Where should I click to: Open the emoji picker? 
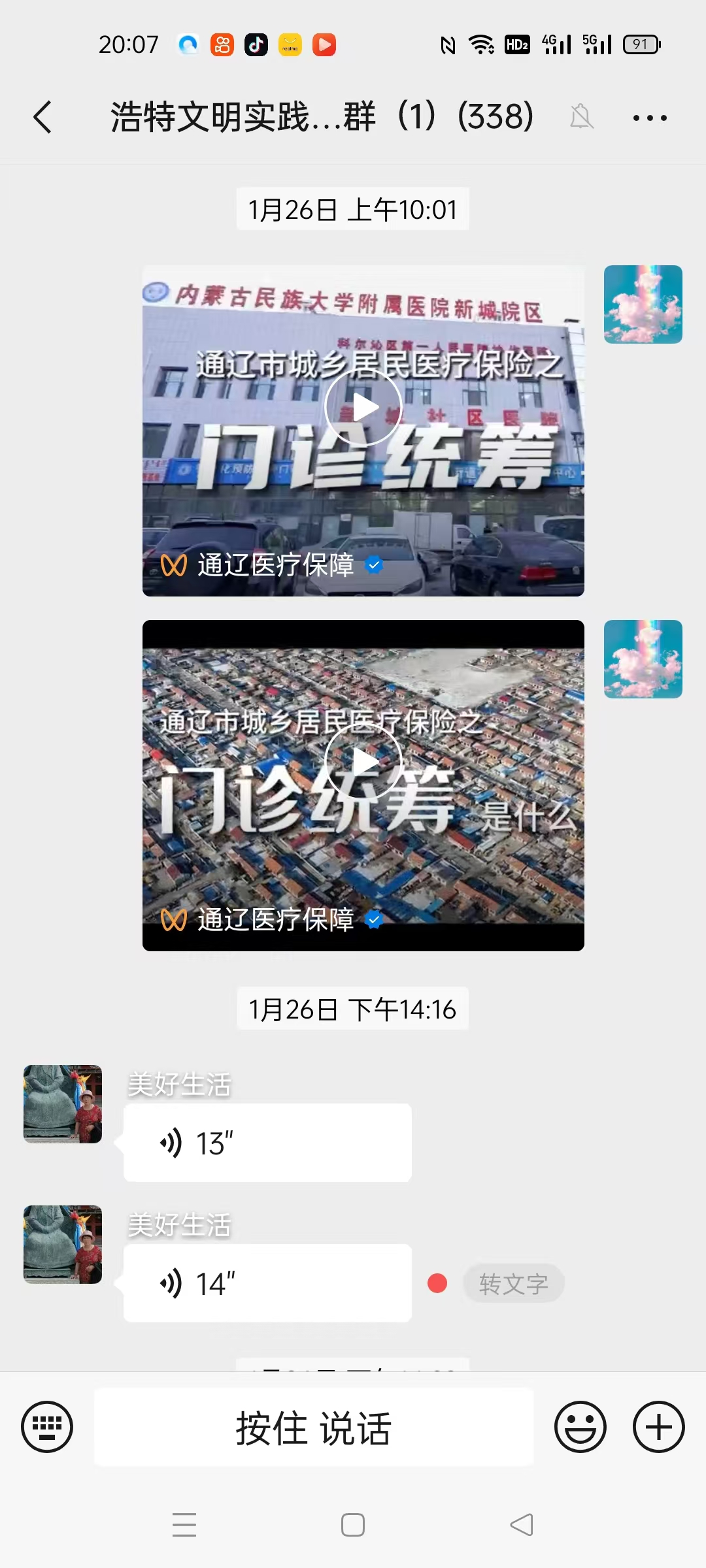pos(580,1427)
